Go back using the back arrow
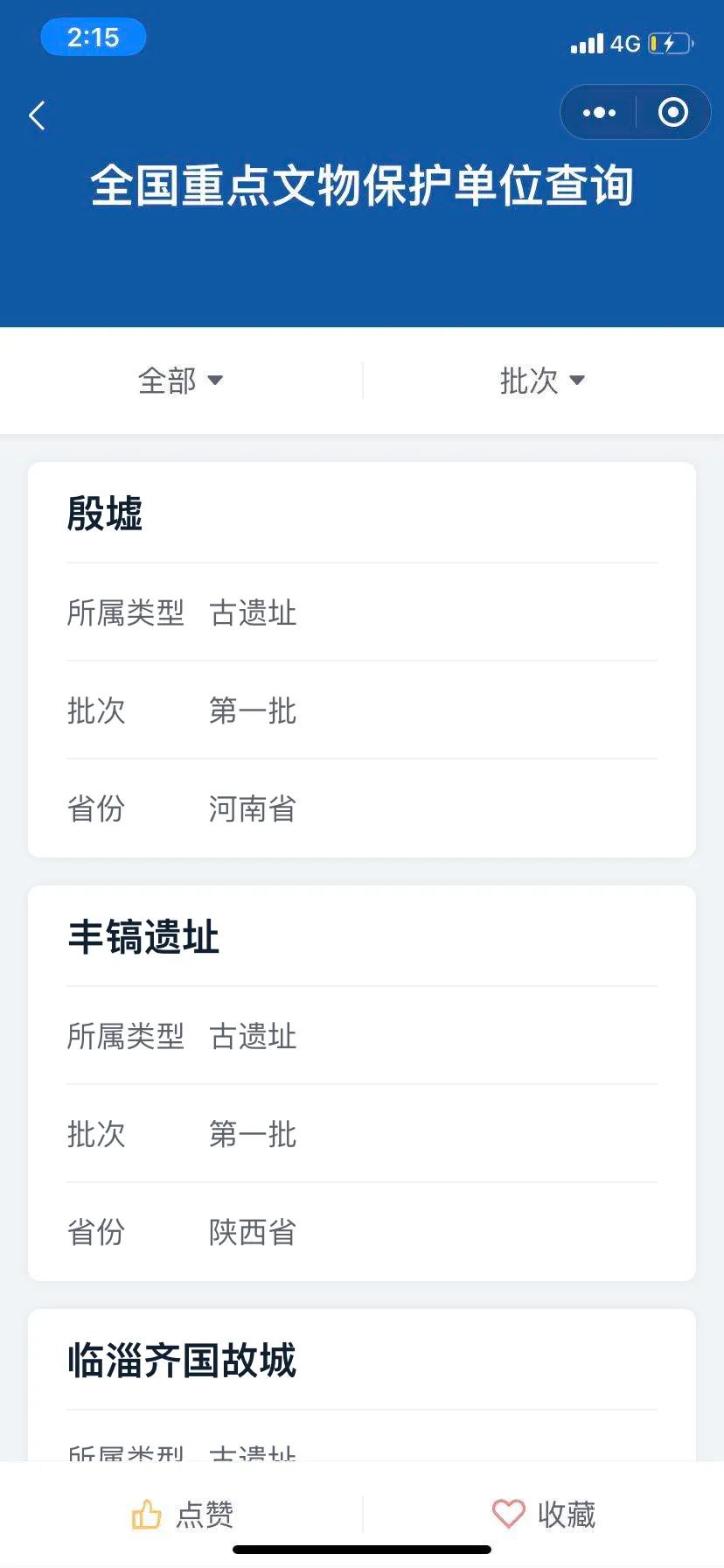This screenshot has height=1568, width=724. click(37, 115)
